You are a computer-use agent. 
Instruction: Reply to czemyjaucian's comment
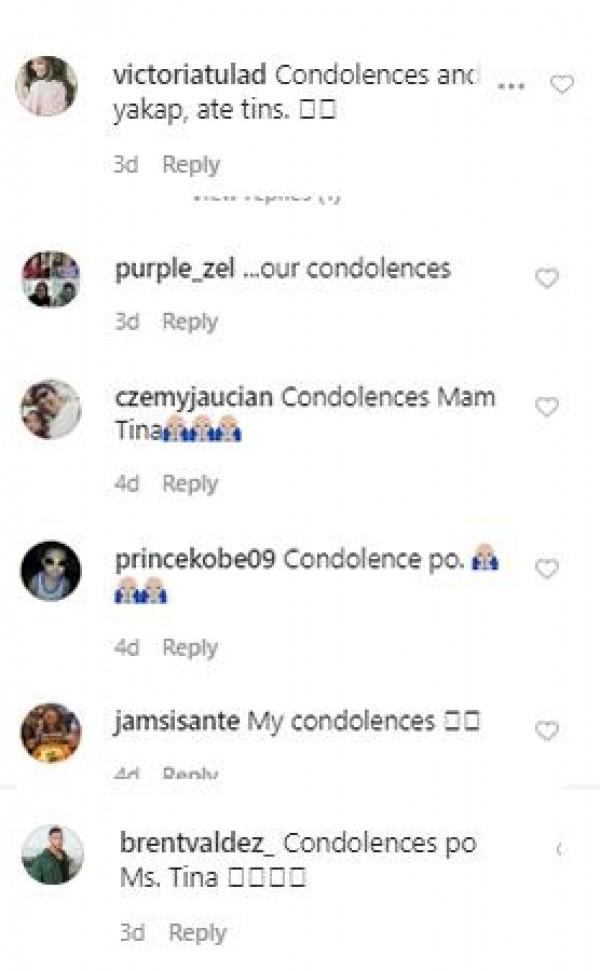(x=190, y=484)
